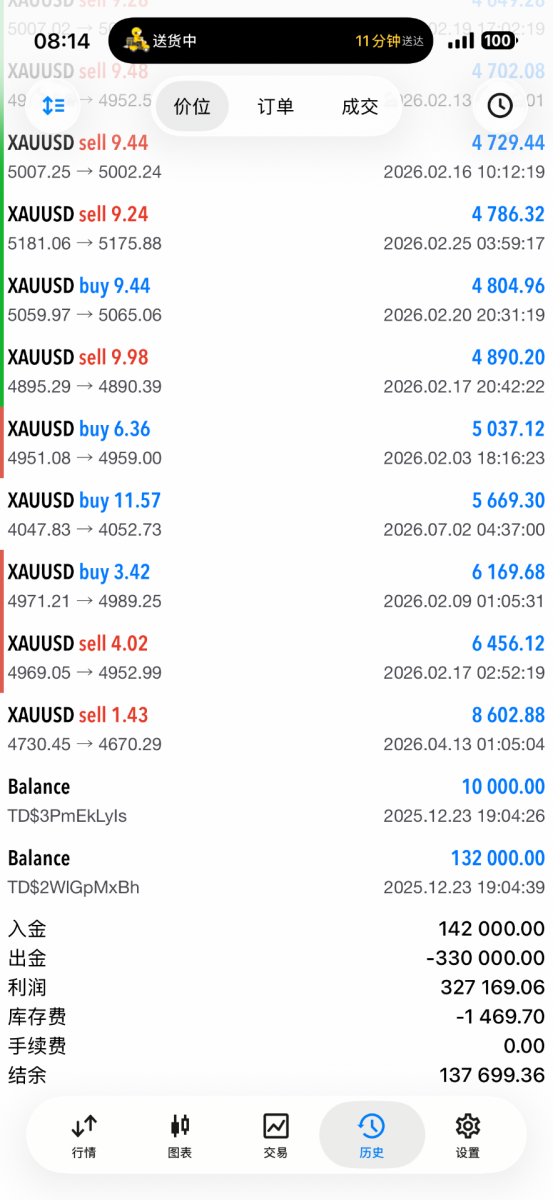Expand the XAUUSD sell 9.44 position
Screen dimensions: 553x1200
[276, 157]
